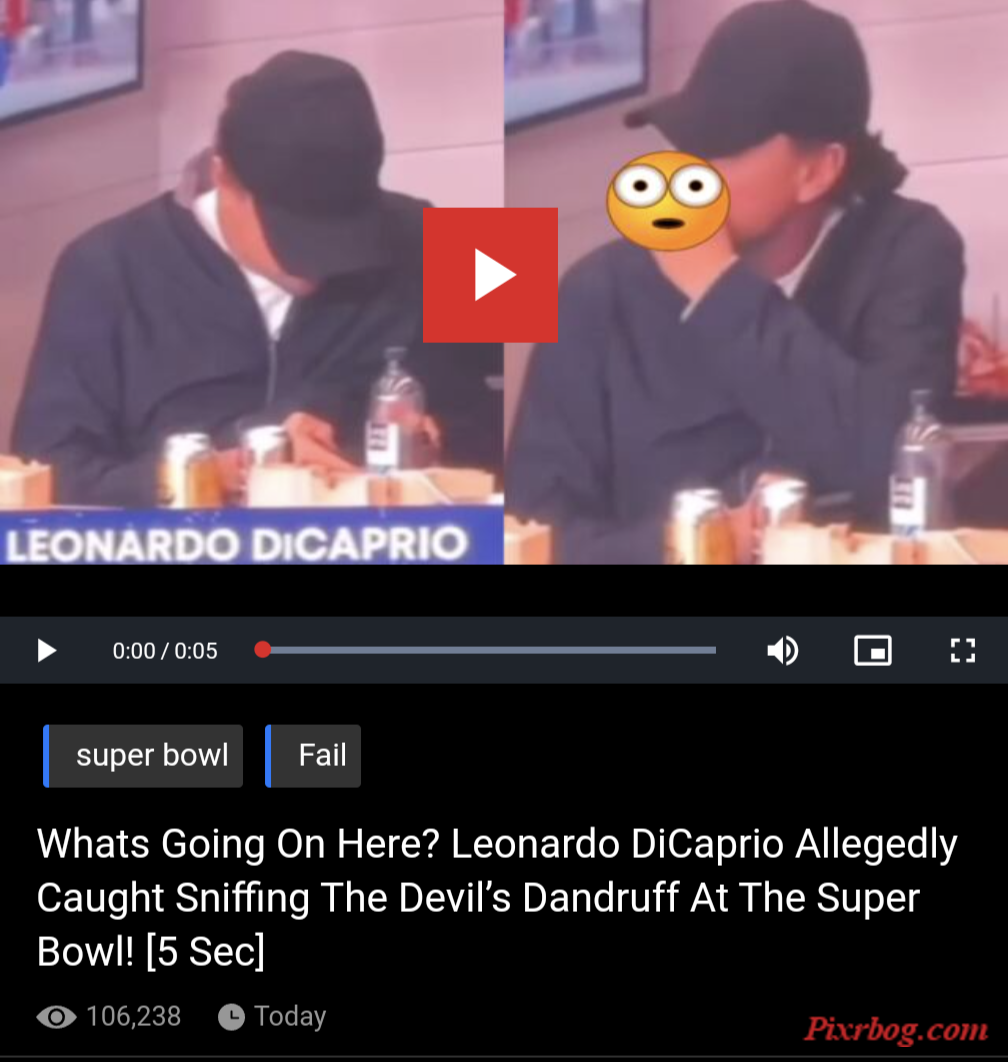Tap the small play icon in control bar

pyautogui.click(x=46, y=651)
